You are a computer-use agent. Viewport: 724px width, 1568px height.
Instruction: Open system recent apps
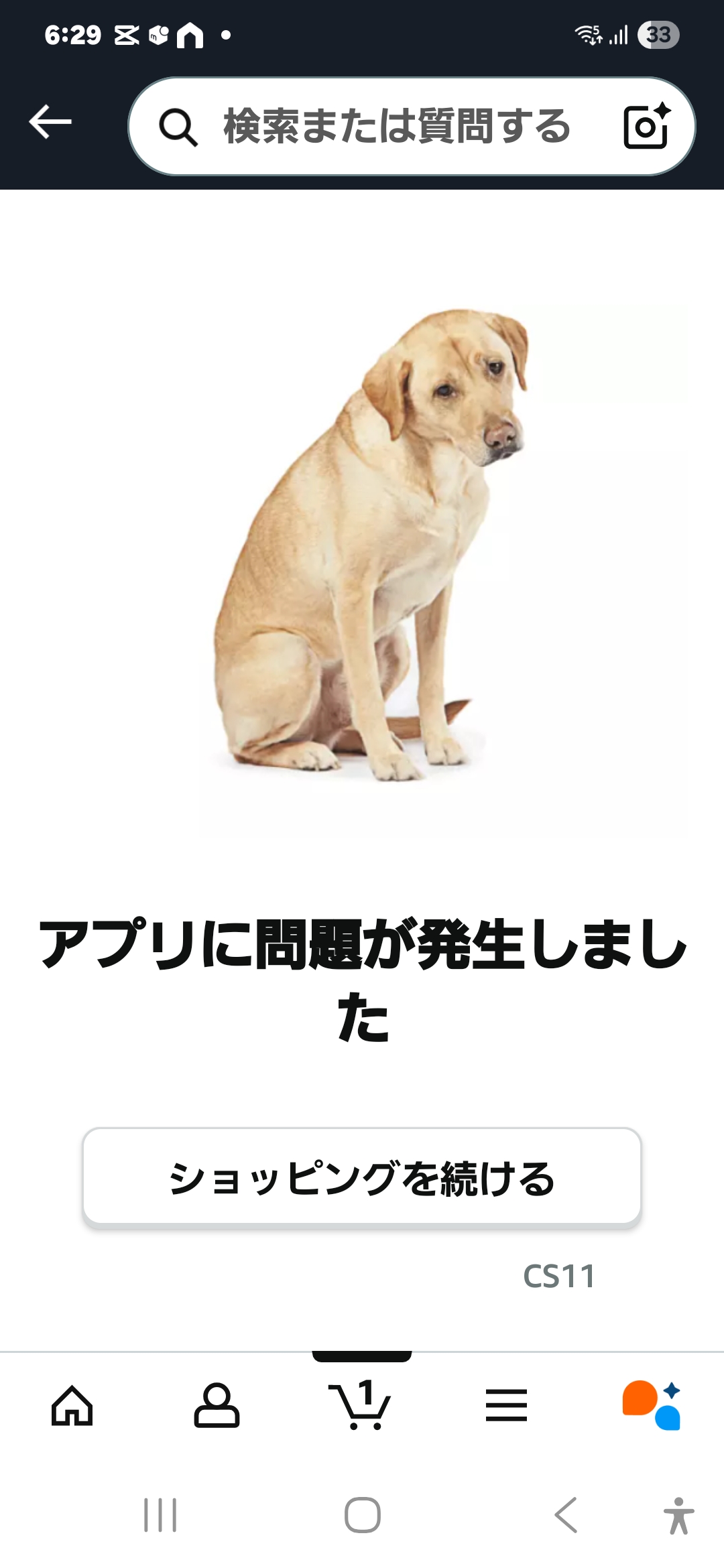click(160, 1515)
